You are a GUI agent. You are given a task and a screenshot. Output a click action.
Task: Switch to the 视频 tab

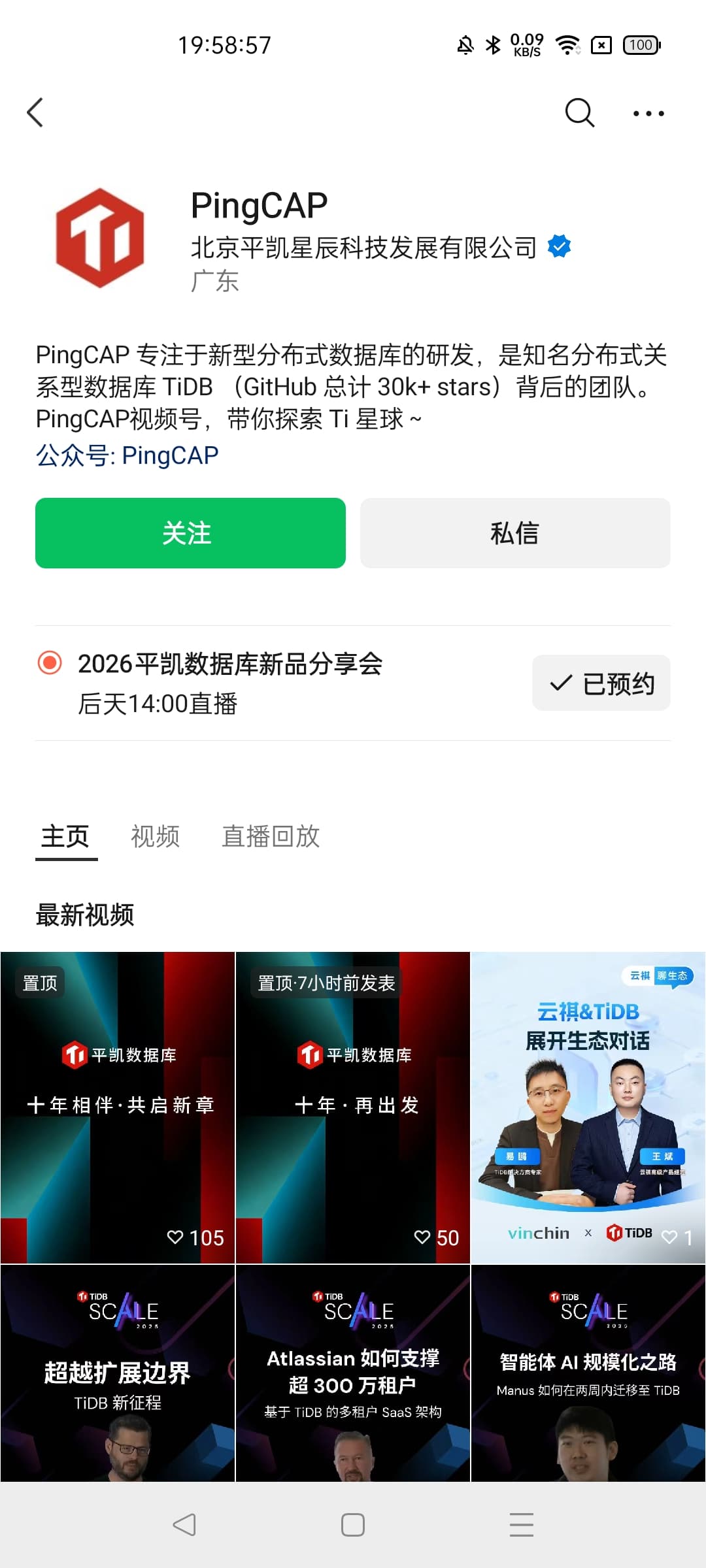(x=155, y=836)
